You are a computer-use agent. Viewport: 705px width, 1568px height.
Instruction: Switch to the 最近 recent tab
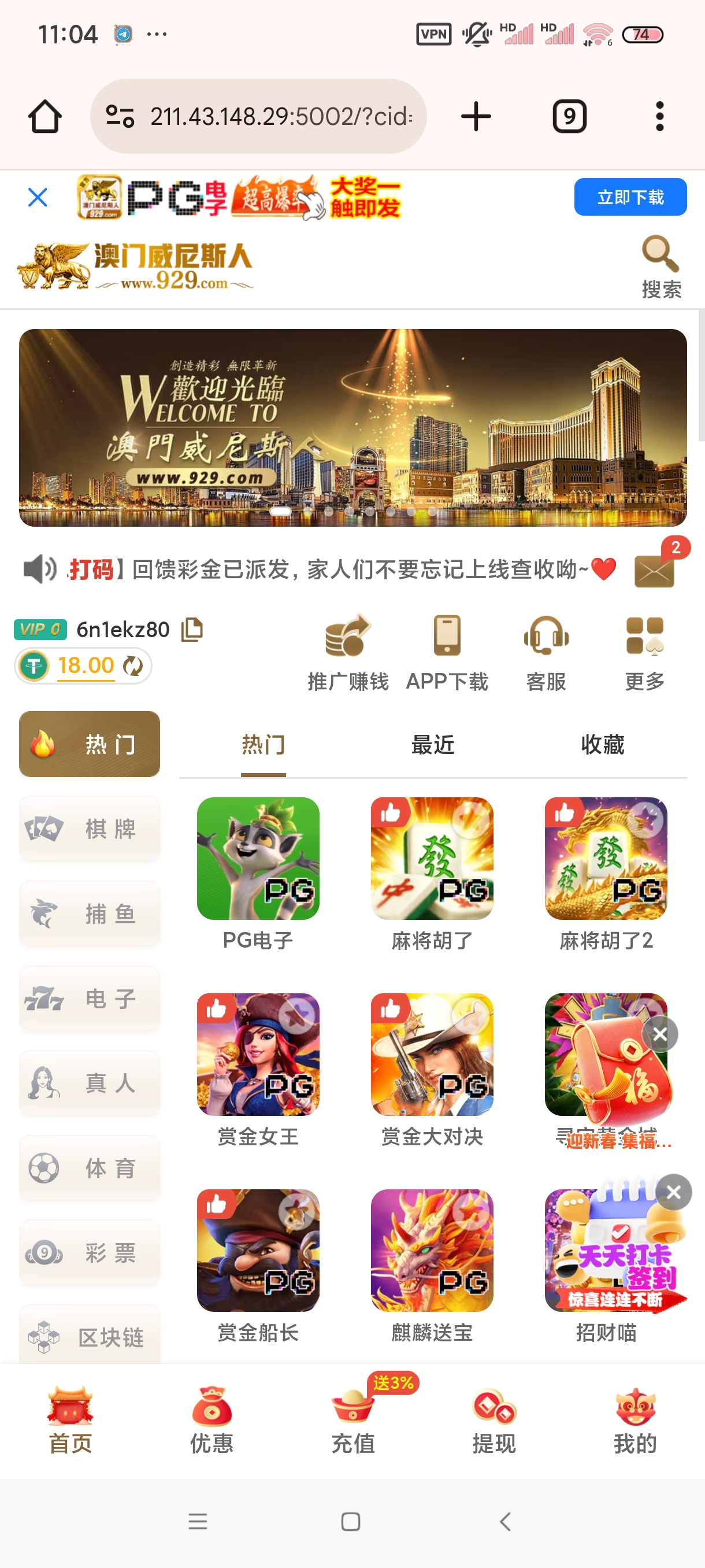click(x=432, y=744)
